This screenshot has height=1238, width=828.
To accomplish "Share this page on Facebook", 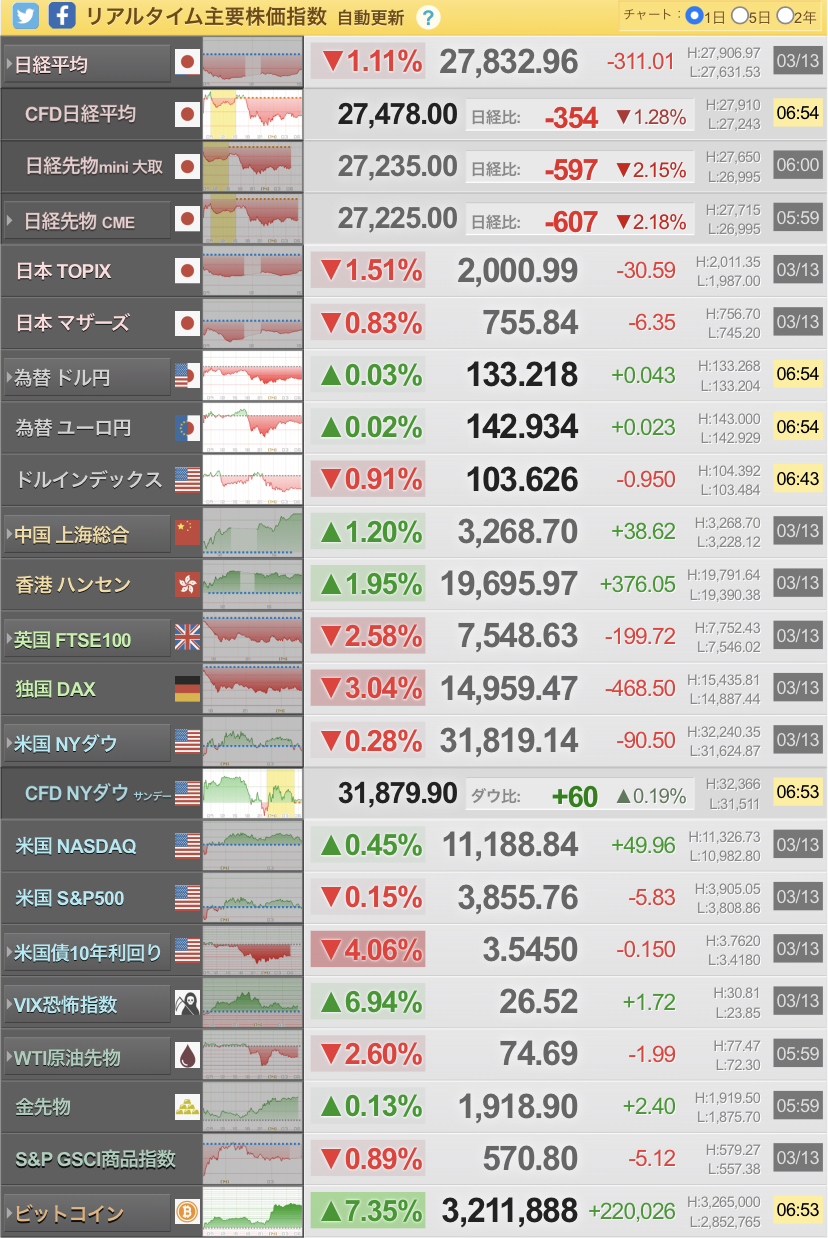I will click(x=62, y=16).
